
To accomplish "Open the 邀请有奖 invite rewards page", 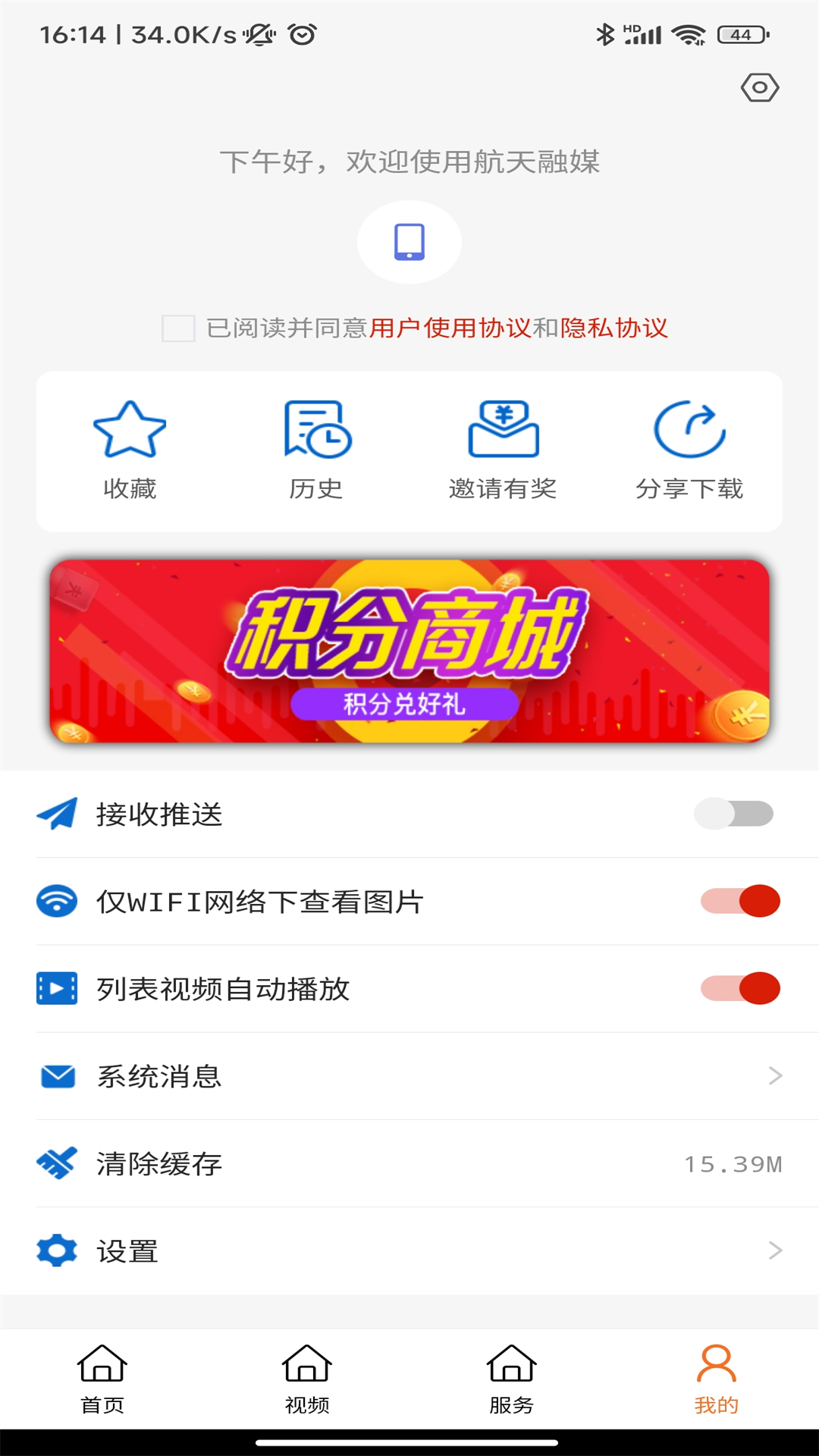I will tap(502, 447).
